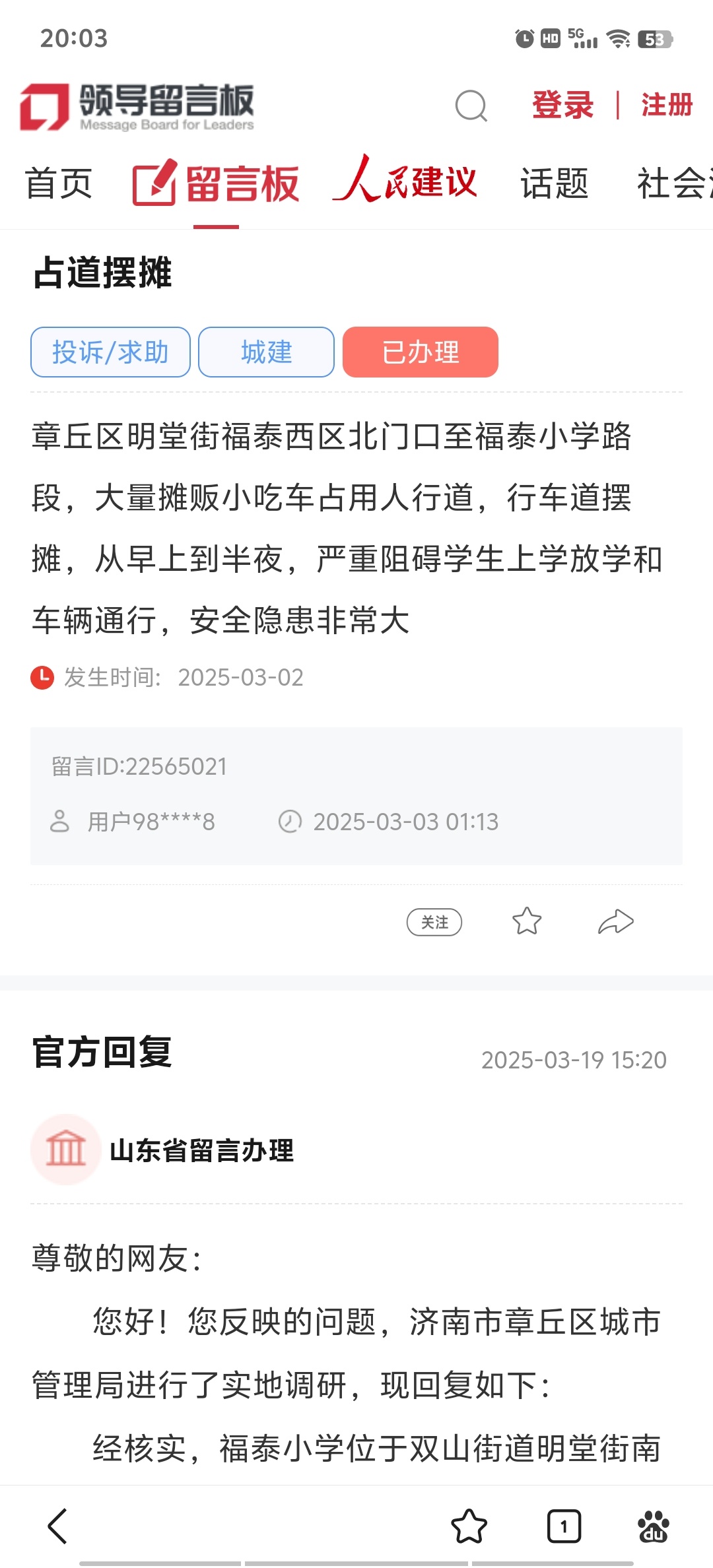Open the browser tabs switcher

564,1526
